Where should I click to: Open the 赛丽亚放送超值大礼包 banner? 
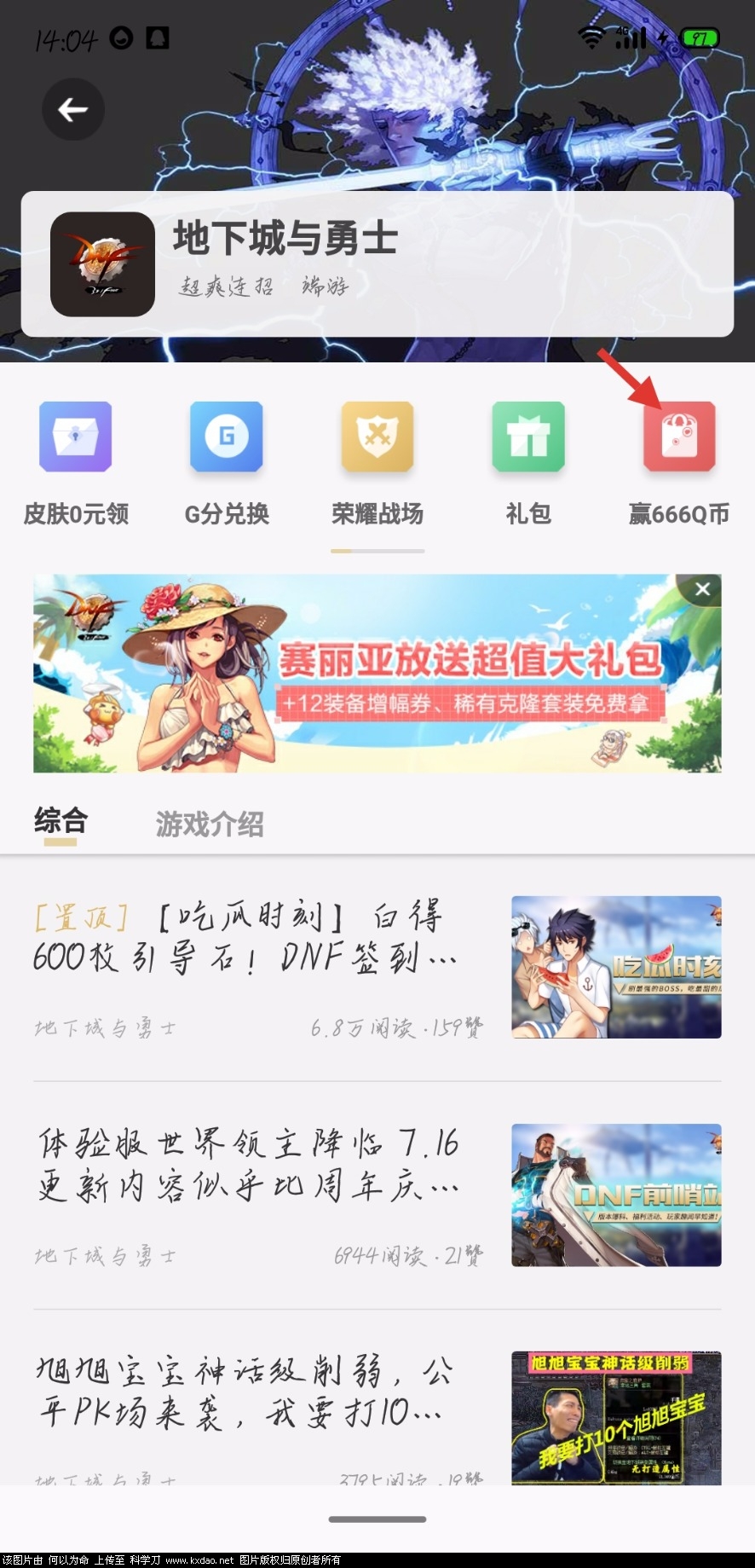click(x=377, y=674)
